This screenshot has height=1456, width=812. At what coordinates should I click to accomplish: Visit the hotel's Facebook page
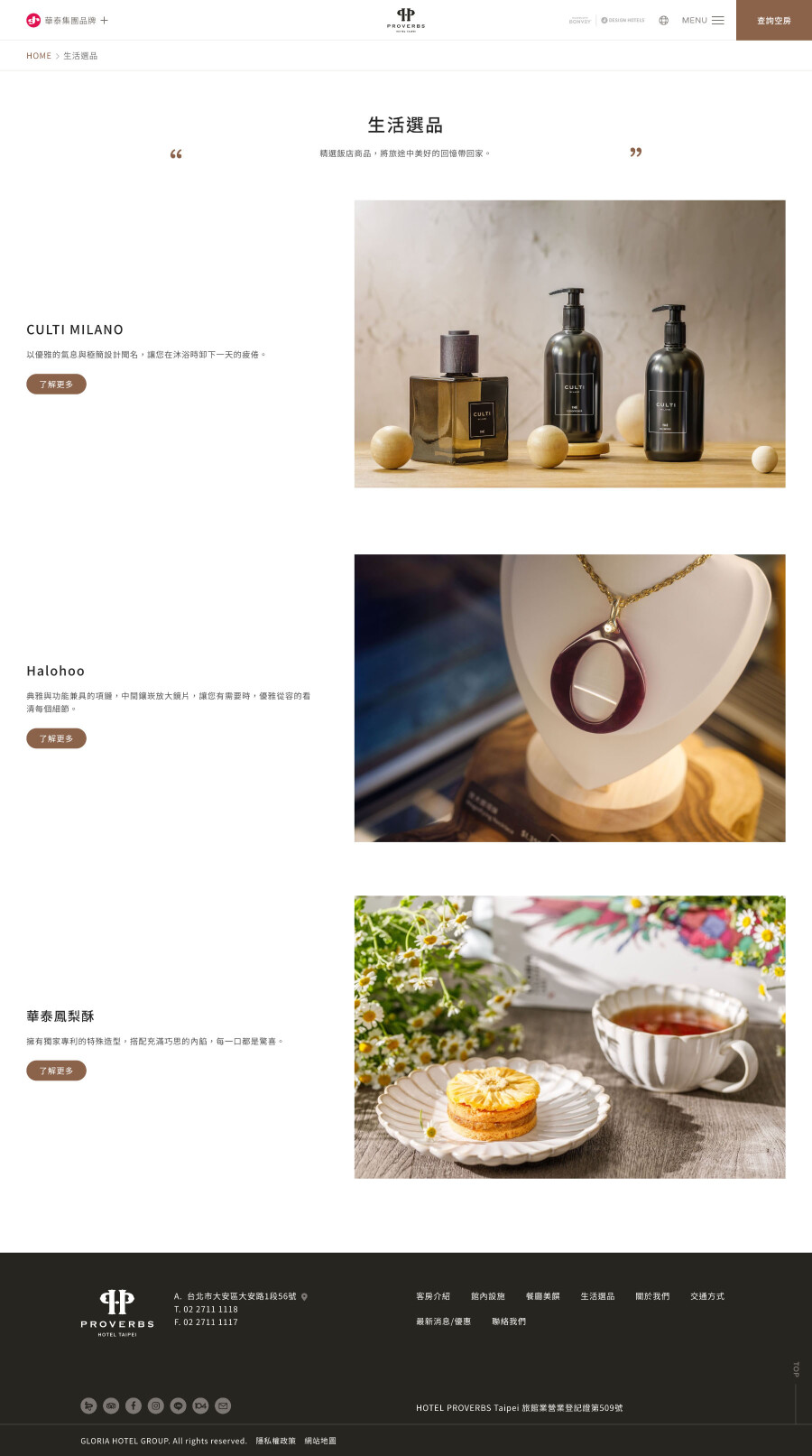[x=134, y=1405]
